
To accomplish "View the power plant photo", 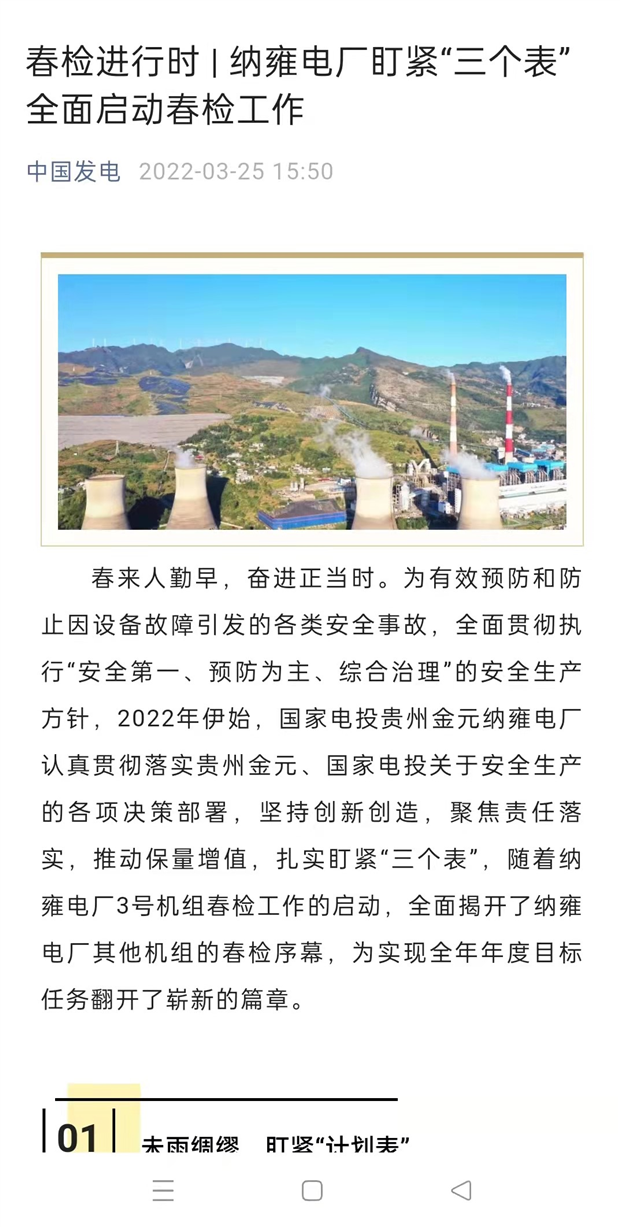I will [x=311, y=401].
